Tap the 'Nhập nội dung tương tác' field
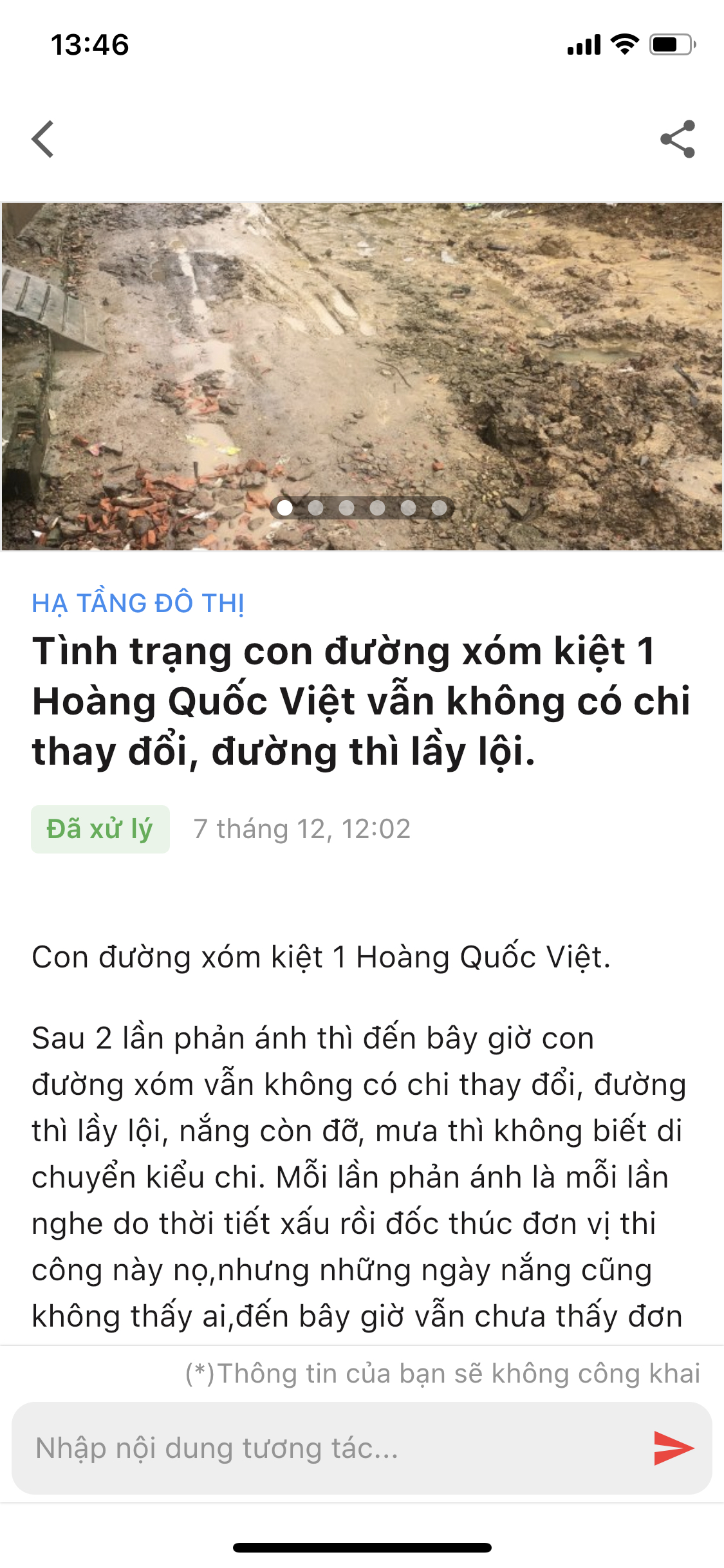The height and width of the screenshot is (1568, 724). tap(335, 1448)
